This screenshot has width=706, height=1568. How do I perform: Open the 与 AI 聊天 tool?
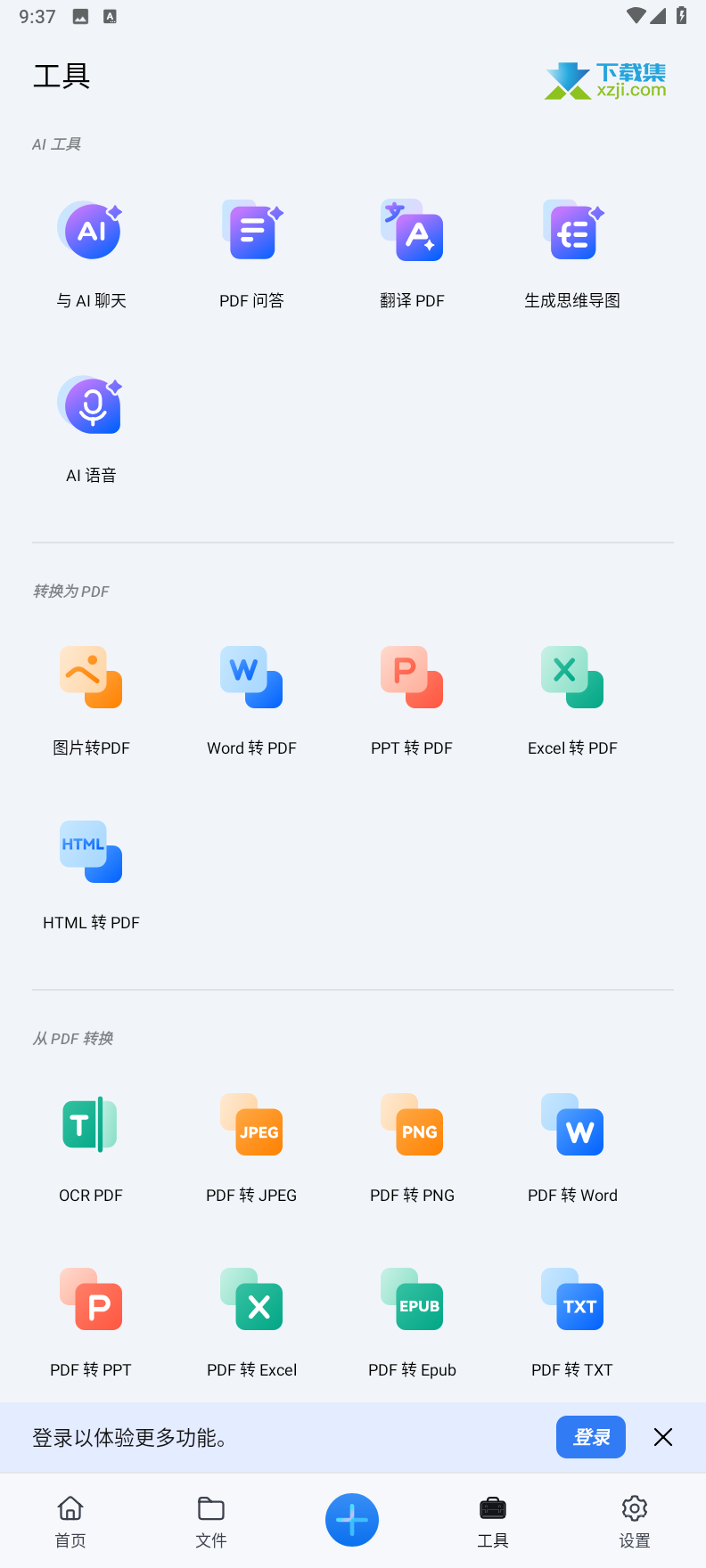click(x=91, y=232)
